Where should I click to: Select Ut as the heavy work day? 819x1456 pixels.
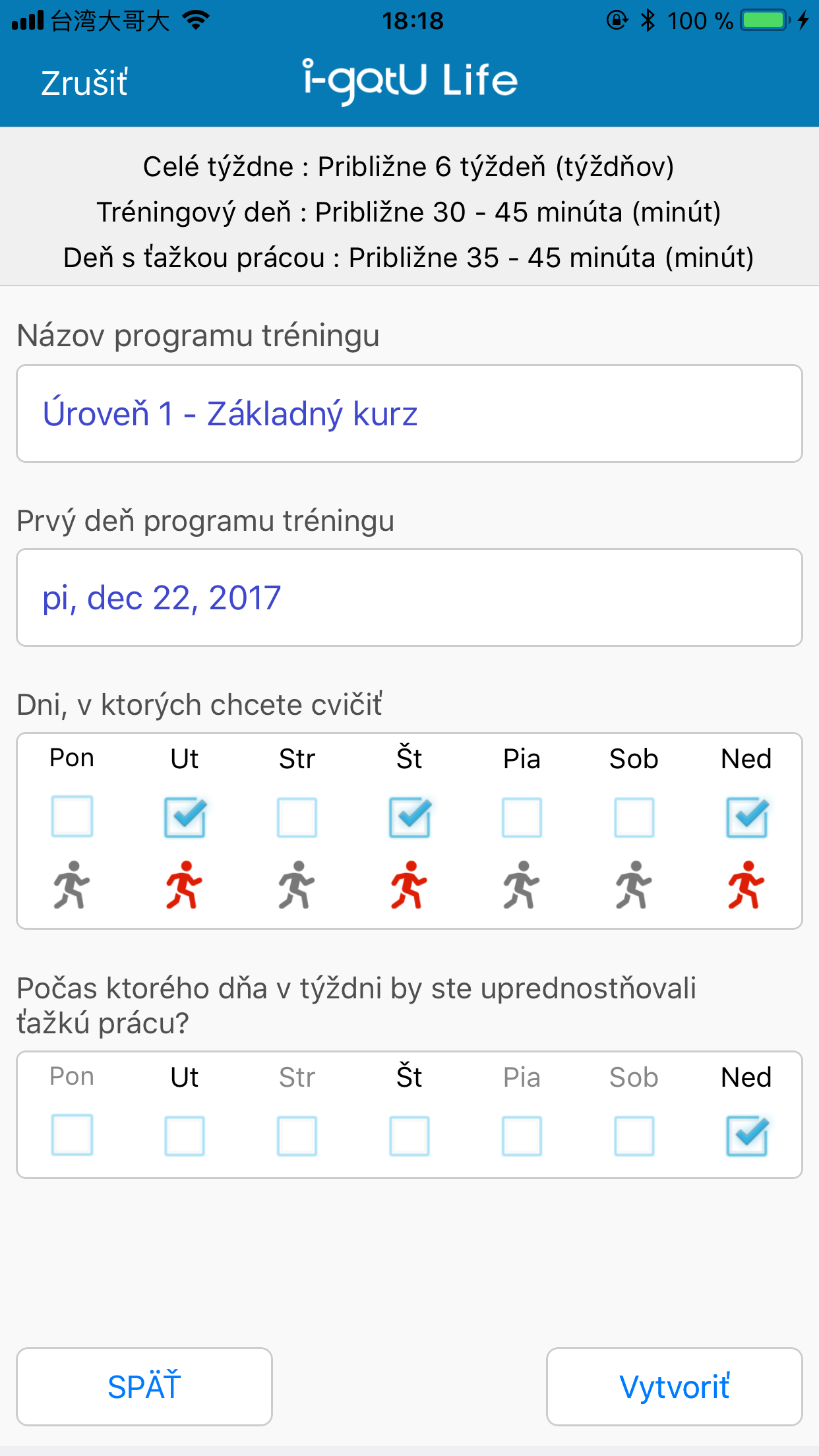pos(185,1136)
